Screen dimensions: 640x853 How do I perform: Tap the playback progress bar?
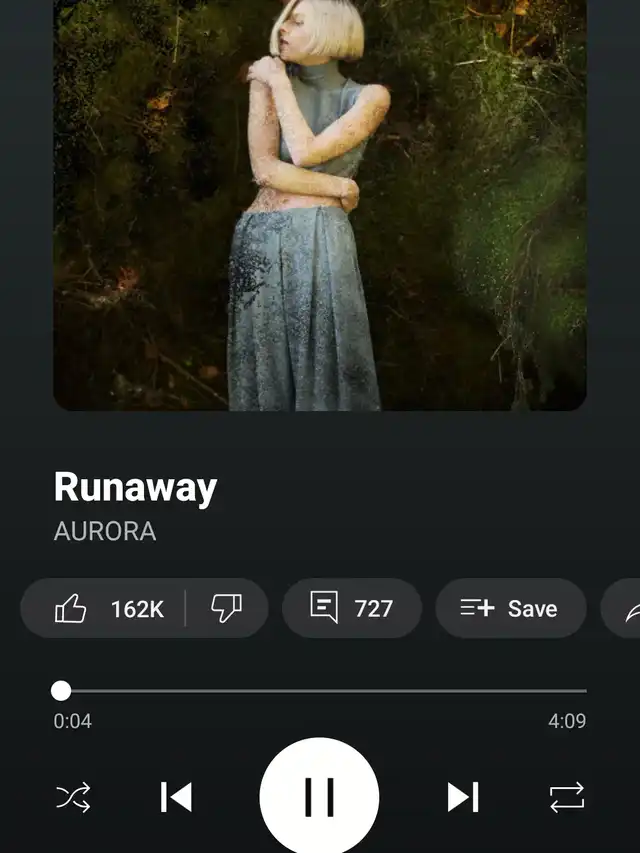(320, 690)
